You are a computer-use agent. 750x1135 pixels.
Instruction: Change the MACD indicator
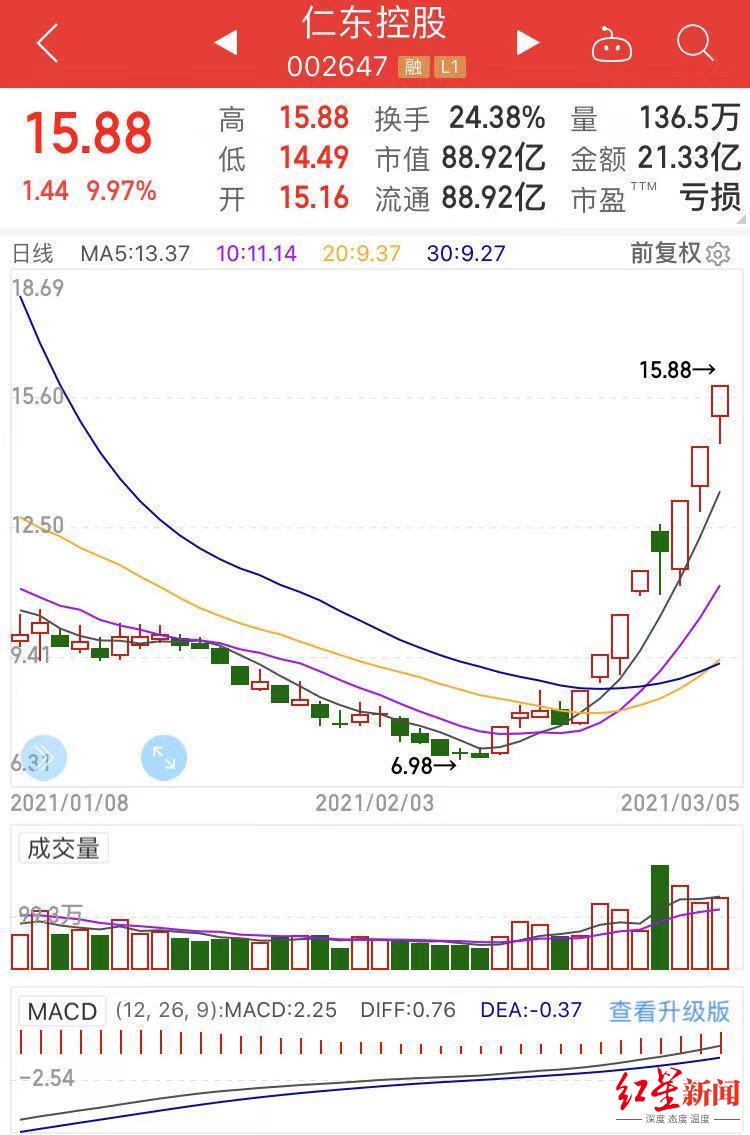(62, 1011)
